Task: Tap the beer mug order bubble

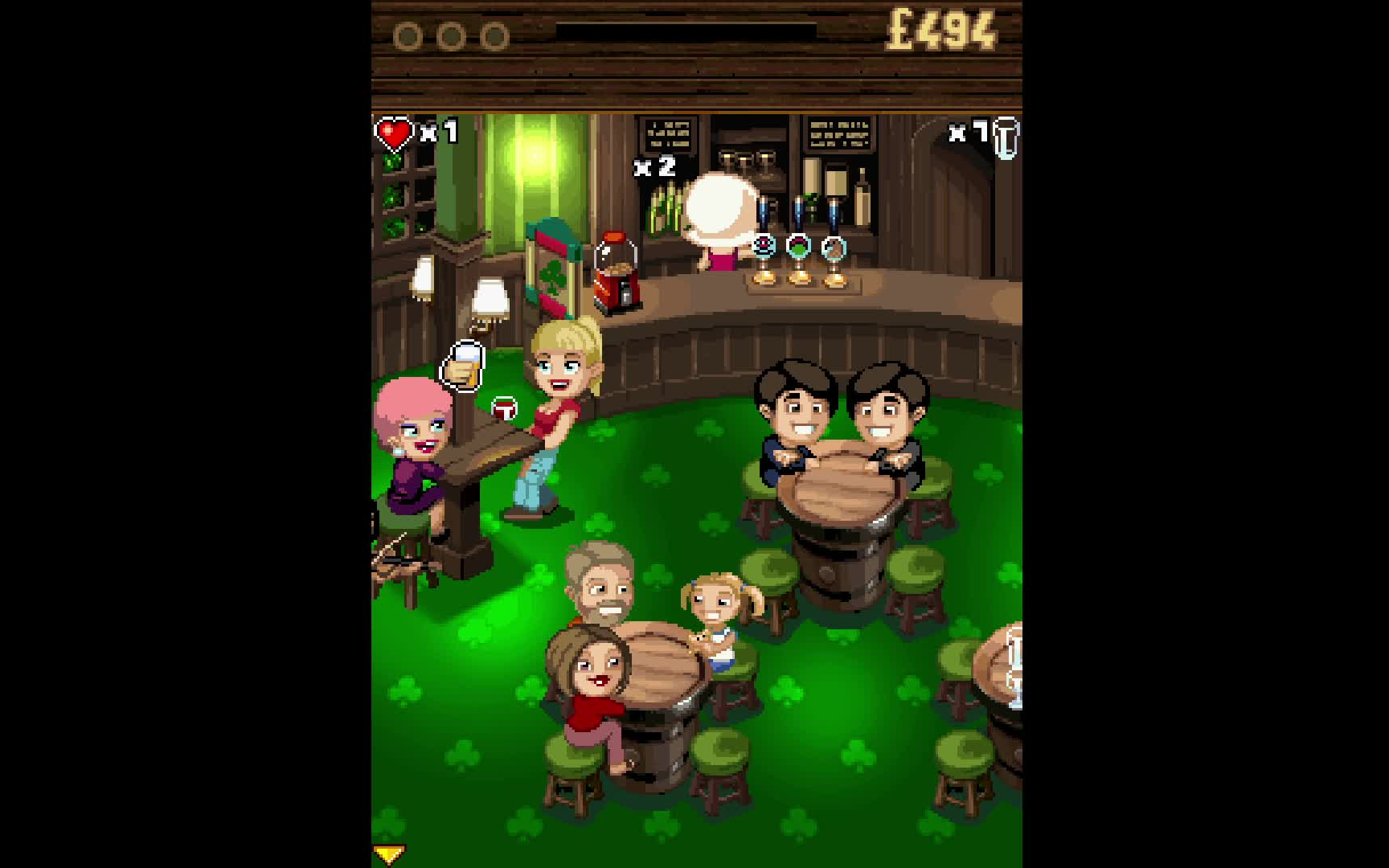Action: (x=464, y=366)
